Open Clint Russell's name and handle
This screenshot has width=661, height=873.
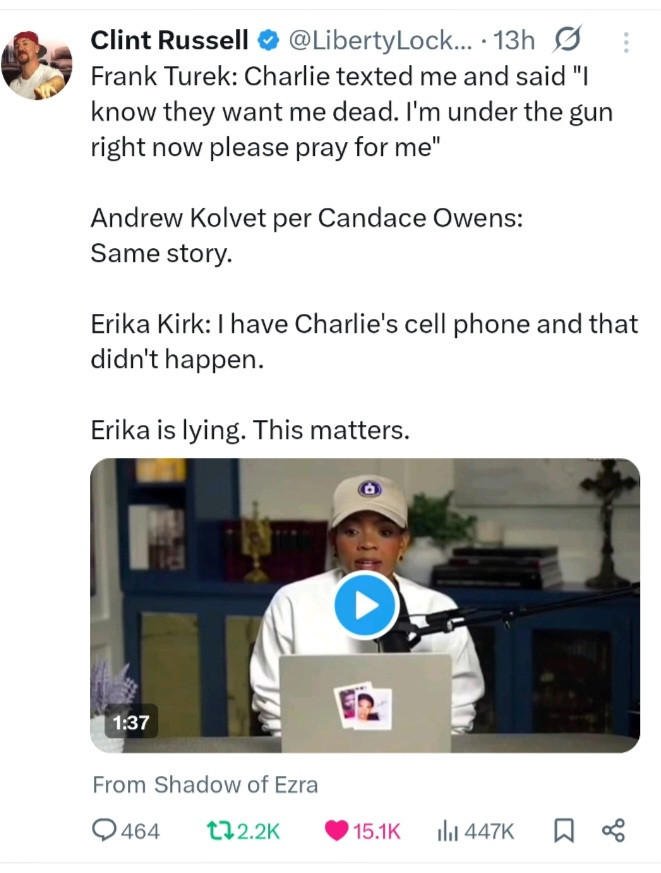(170, 40)
